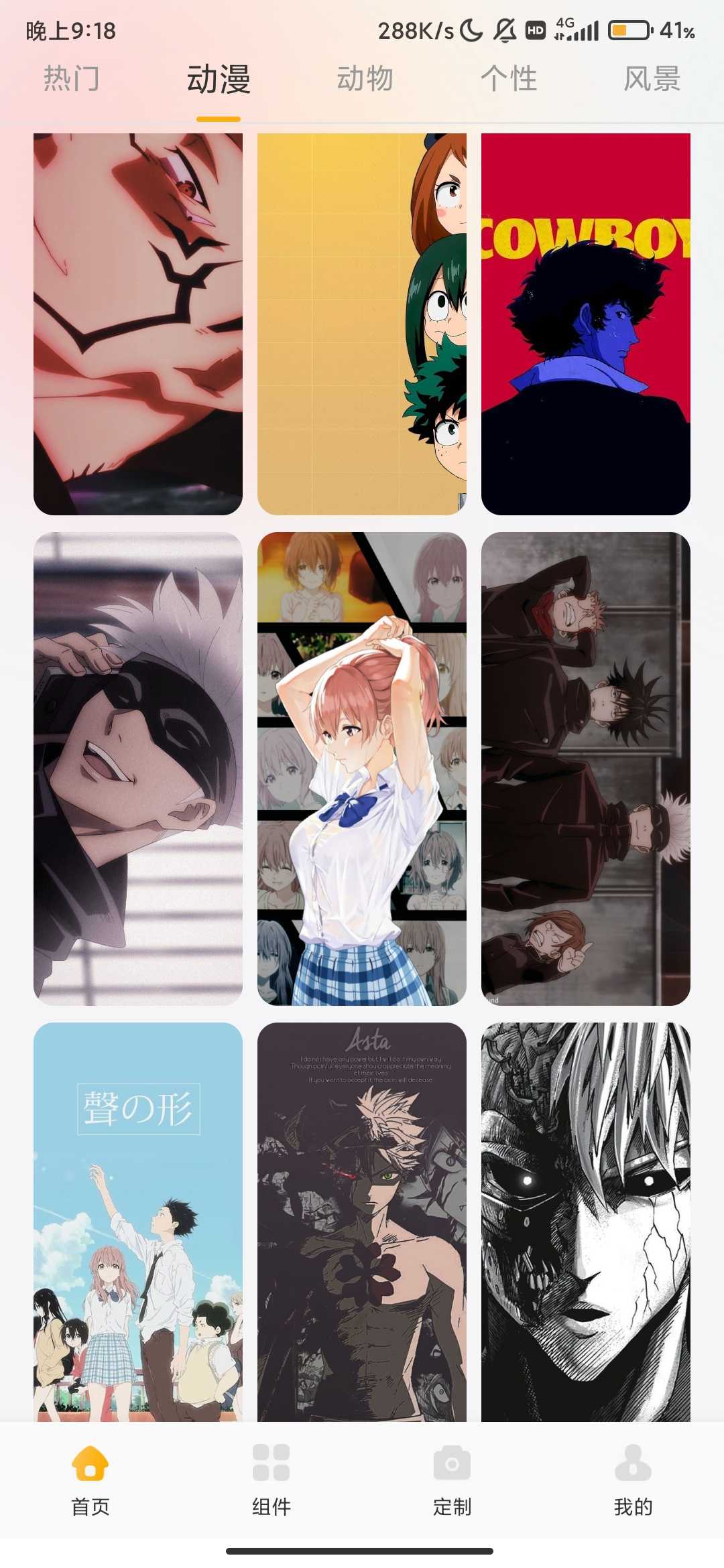
Task: Go to the 风景 tab
Action: coord(652,79)
